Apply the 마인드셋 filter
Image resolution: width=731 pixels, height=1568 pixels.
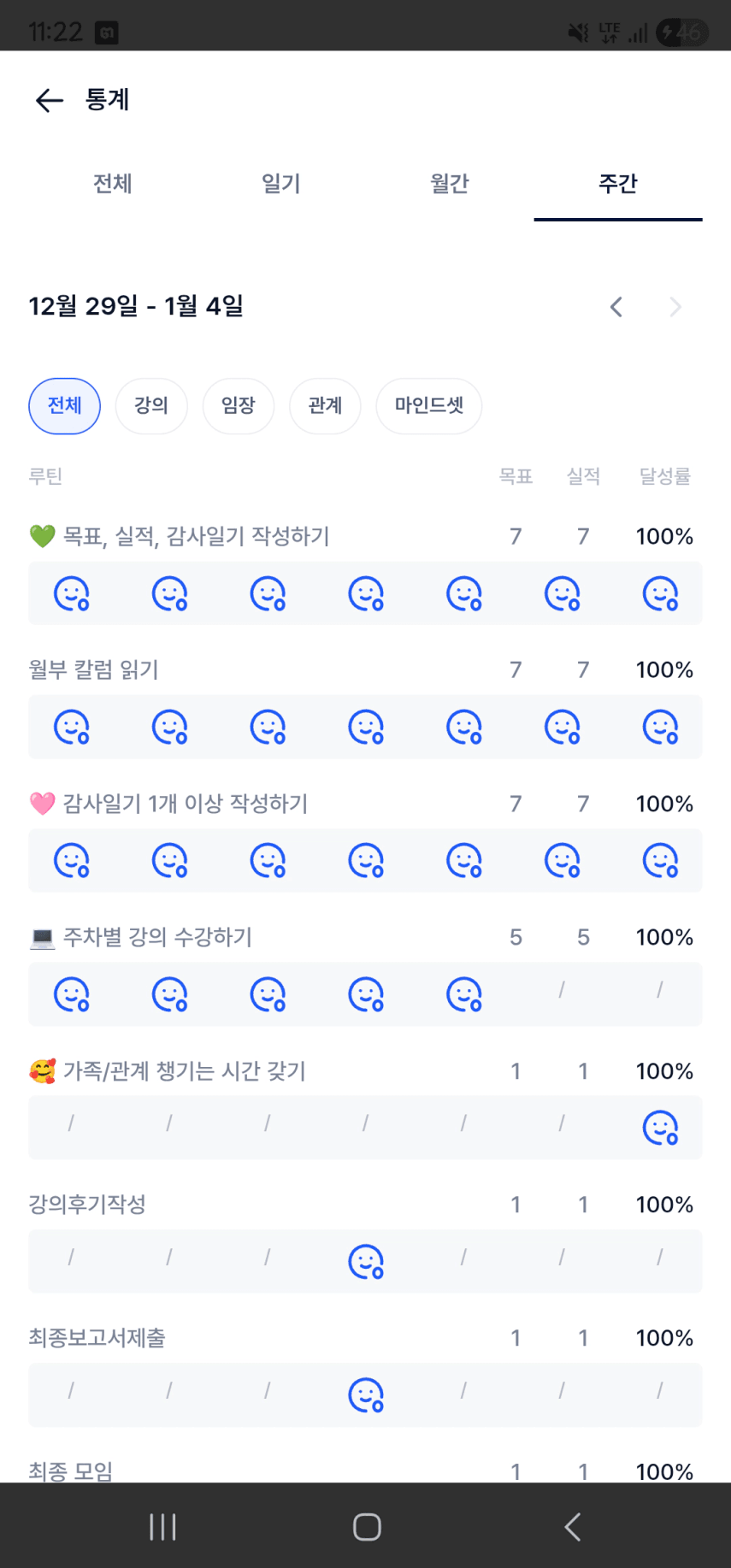429,406
